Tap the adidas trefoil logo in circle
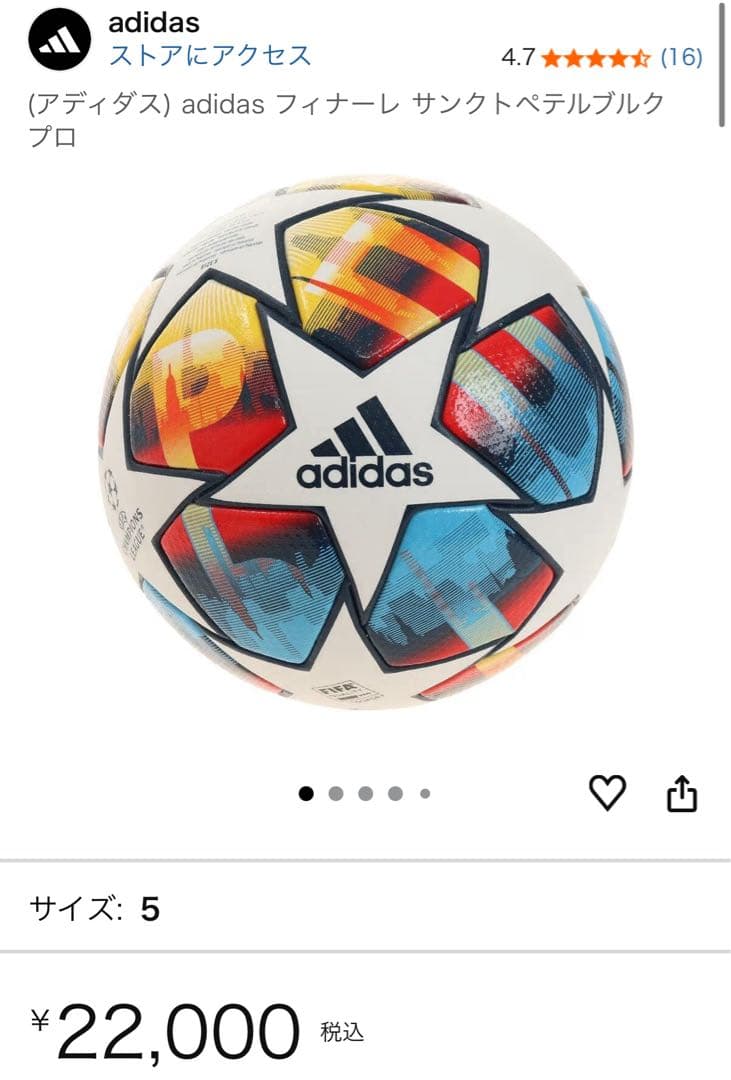 coord(57,37)
